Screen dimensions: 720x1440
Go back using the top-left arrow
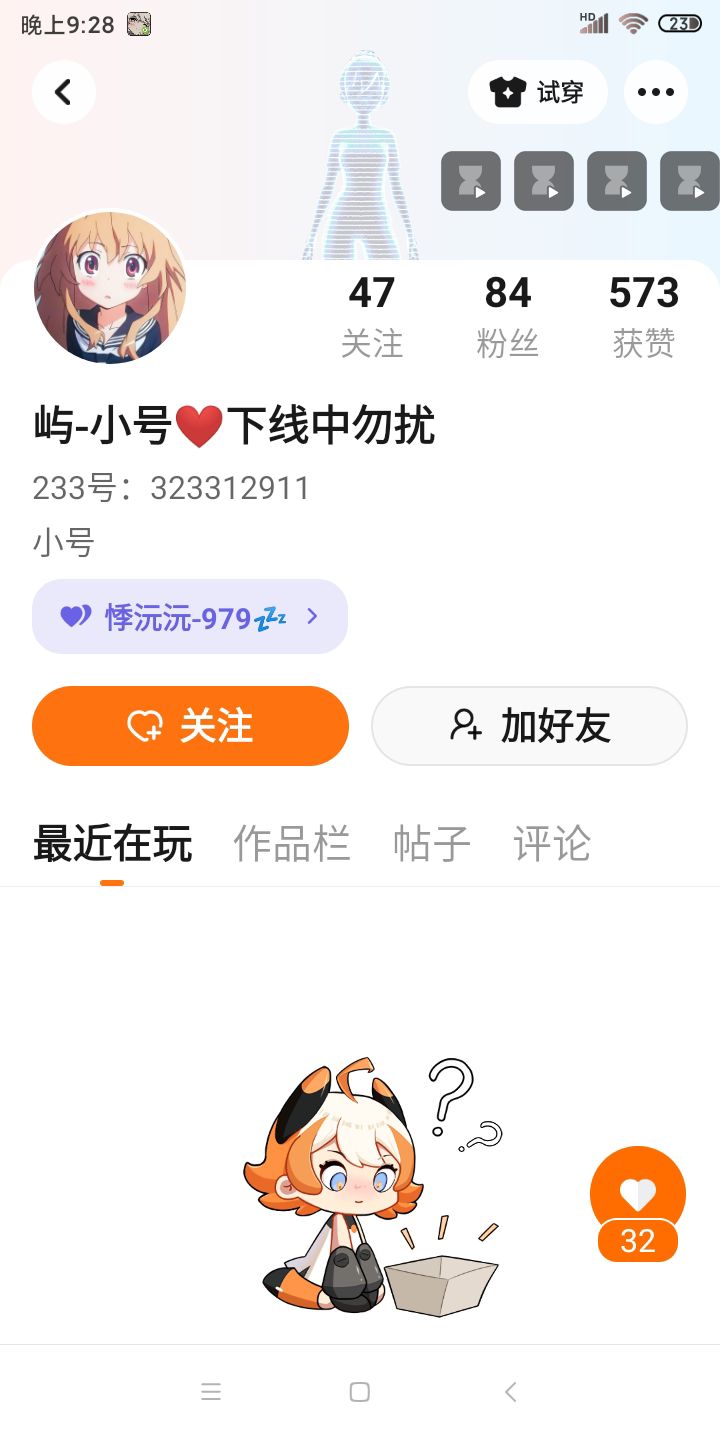(x=63, y=92)
